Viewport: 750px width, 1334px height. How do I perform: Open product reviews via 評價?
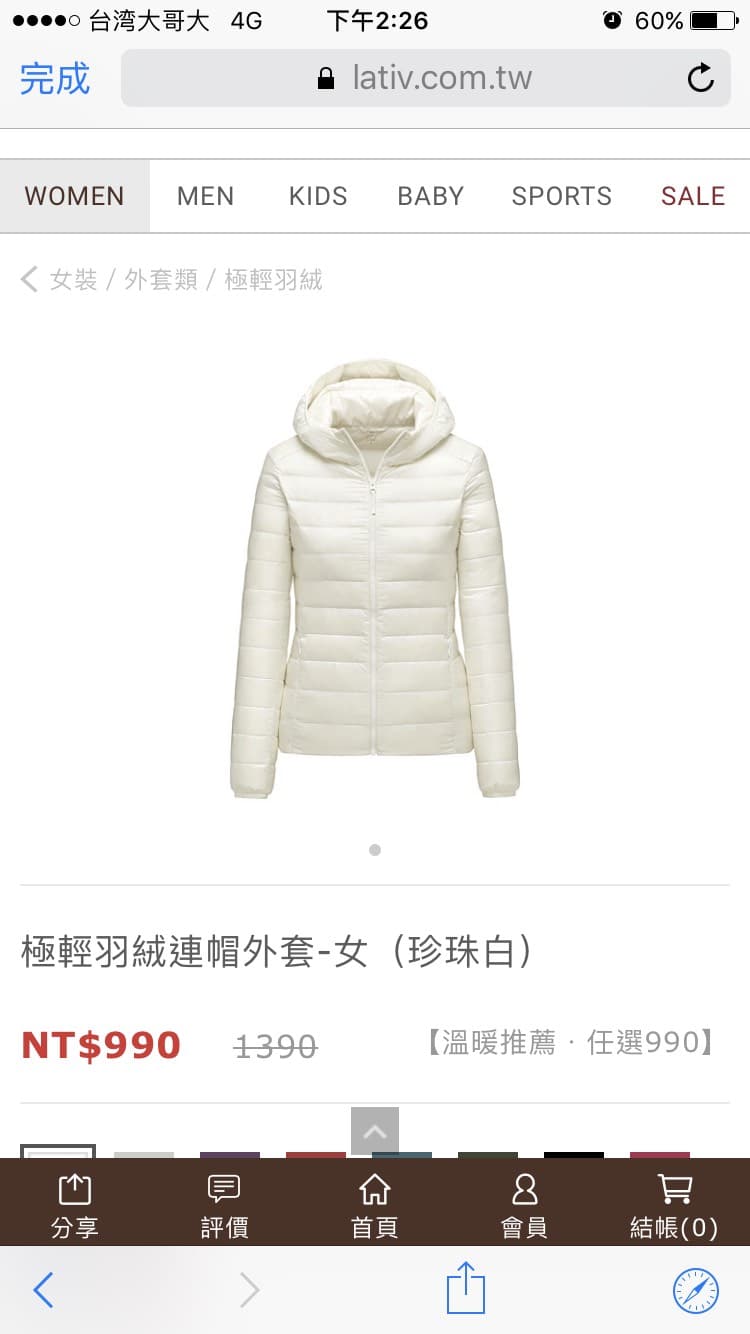click(x=224, y=1205)
